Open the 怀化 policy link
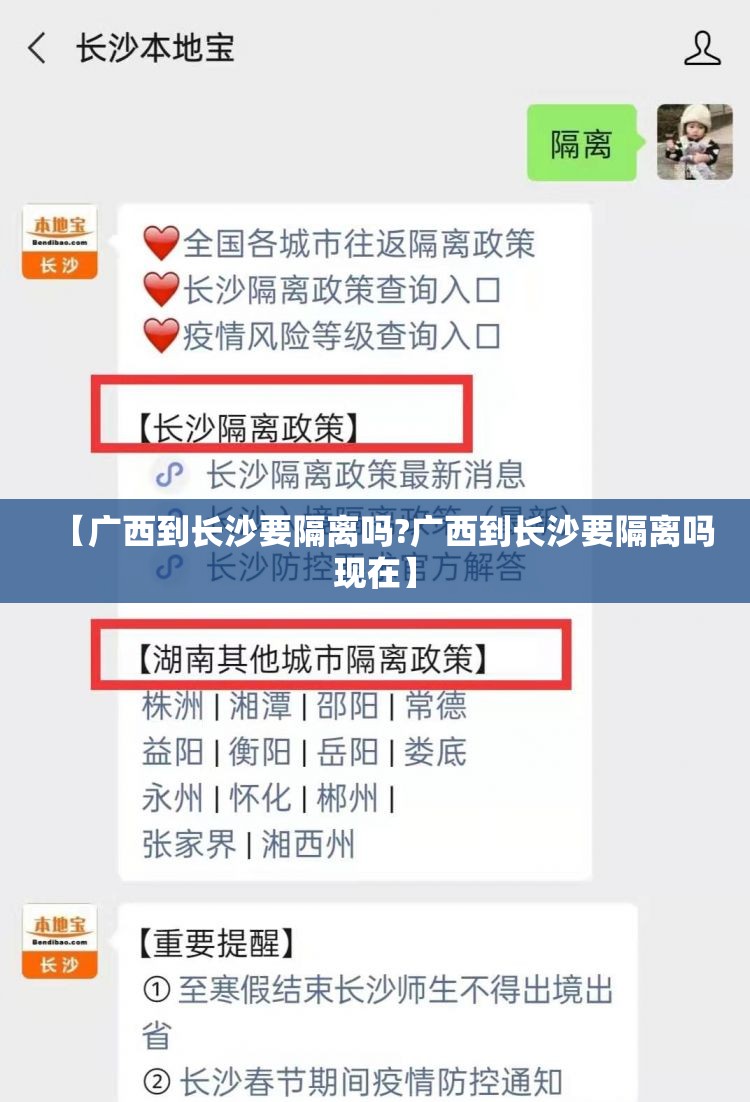 coord(260,798)
